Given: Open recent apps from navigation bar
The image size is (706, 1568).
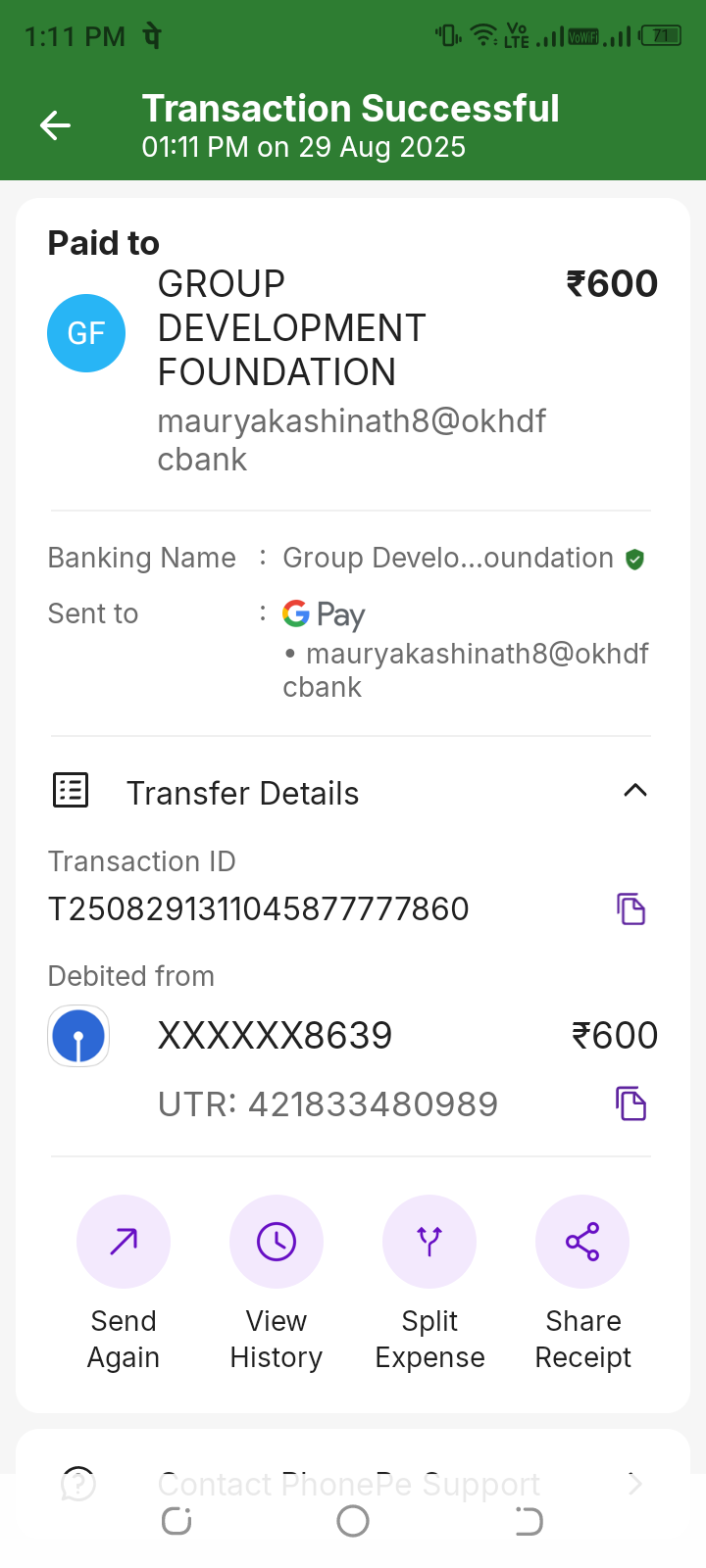Looking at the screenshot, I should (x=176, y=1521).
